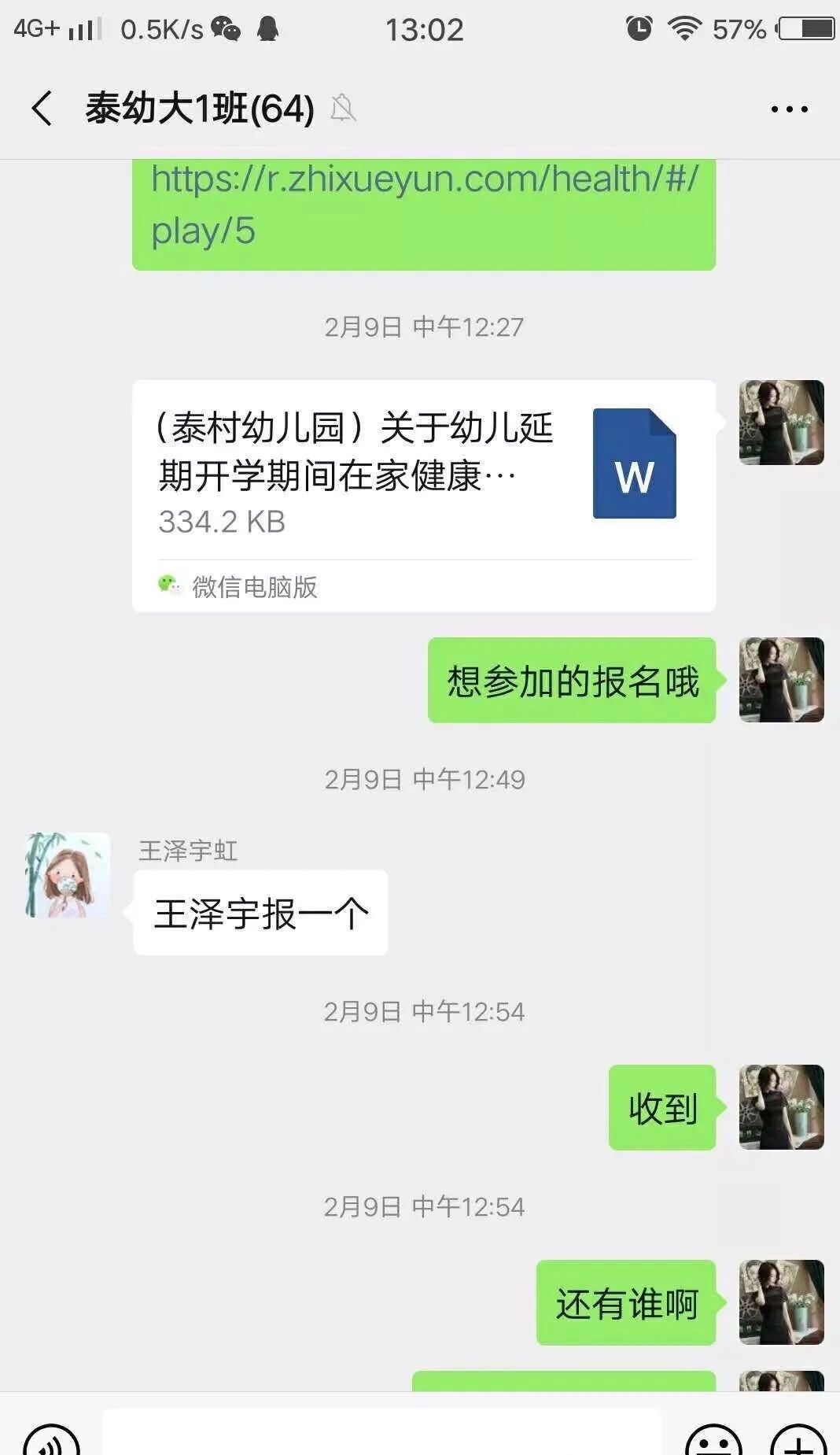
Task: Open 王泽宇虹's profile avatar
Action: 68,875
